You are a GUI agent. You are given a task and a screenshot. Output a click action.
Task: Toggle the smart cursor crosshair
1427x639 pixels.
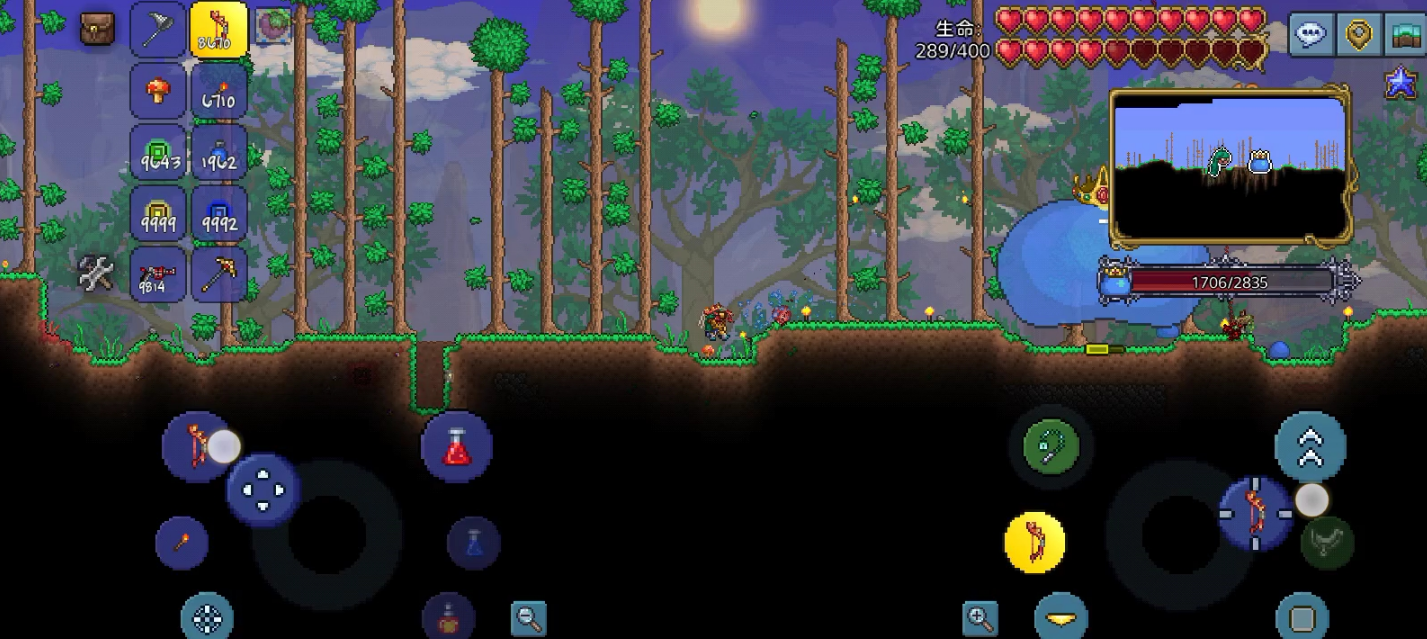point(207,618)
